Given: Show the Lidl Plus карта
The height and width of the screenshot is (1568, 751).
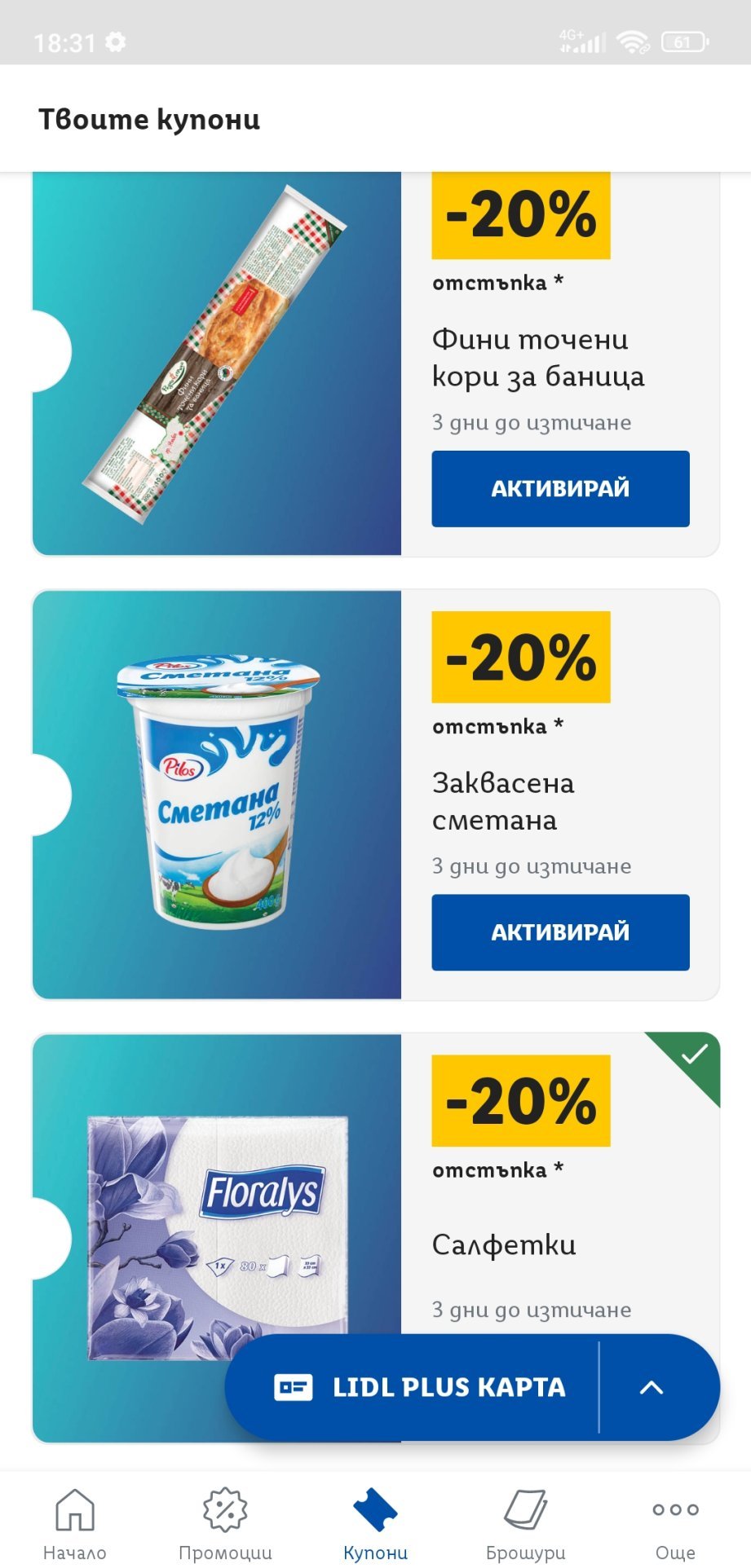Looking at the screenshot, I should point(417,1387).
